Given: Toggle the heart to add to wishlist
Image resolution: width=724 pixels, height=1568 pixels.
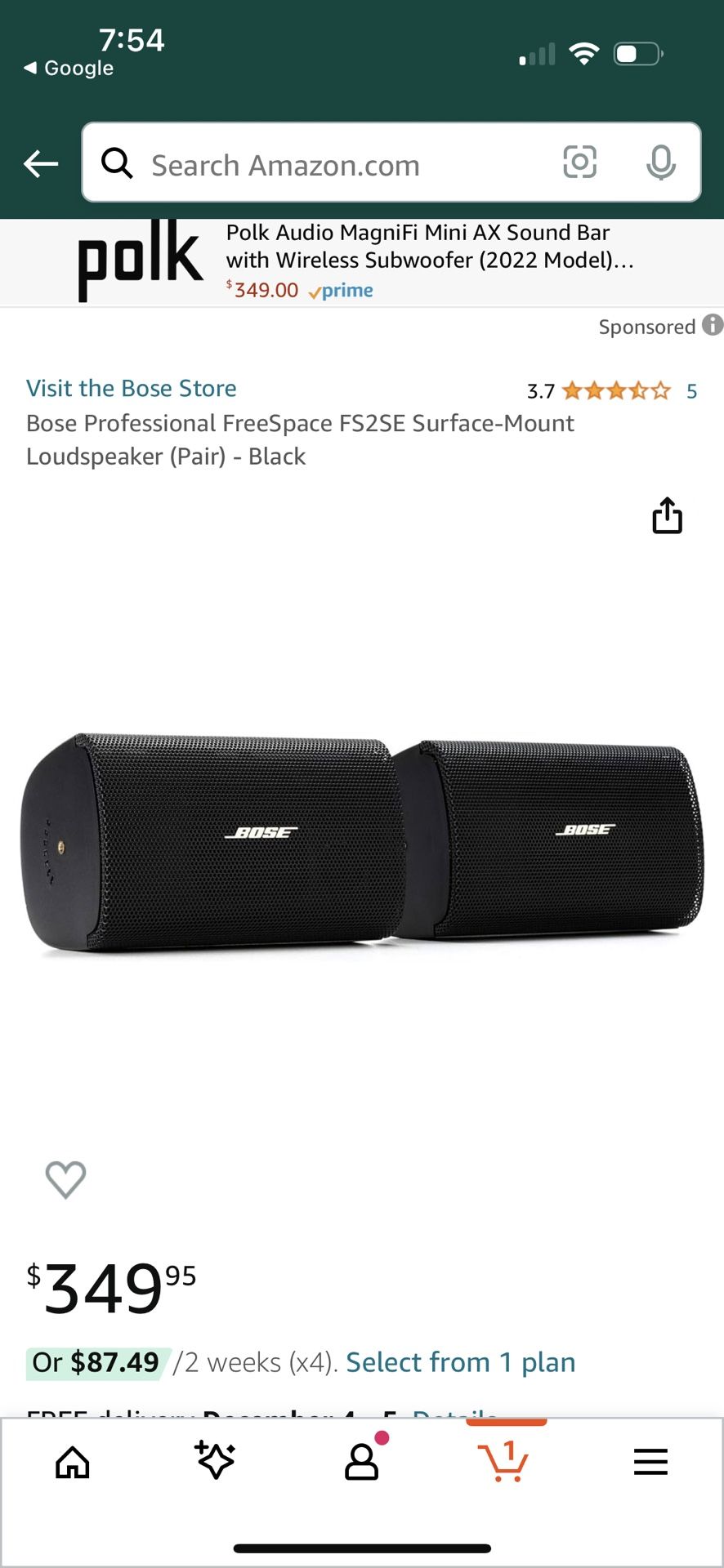Looking at the screenshot, I should [65, 1178].
